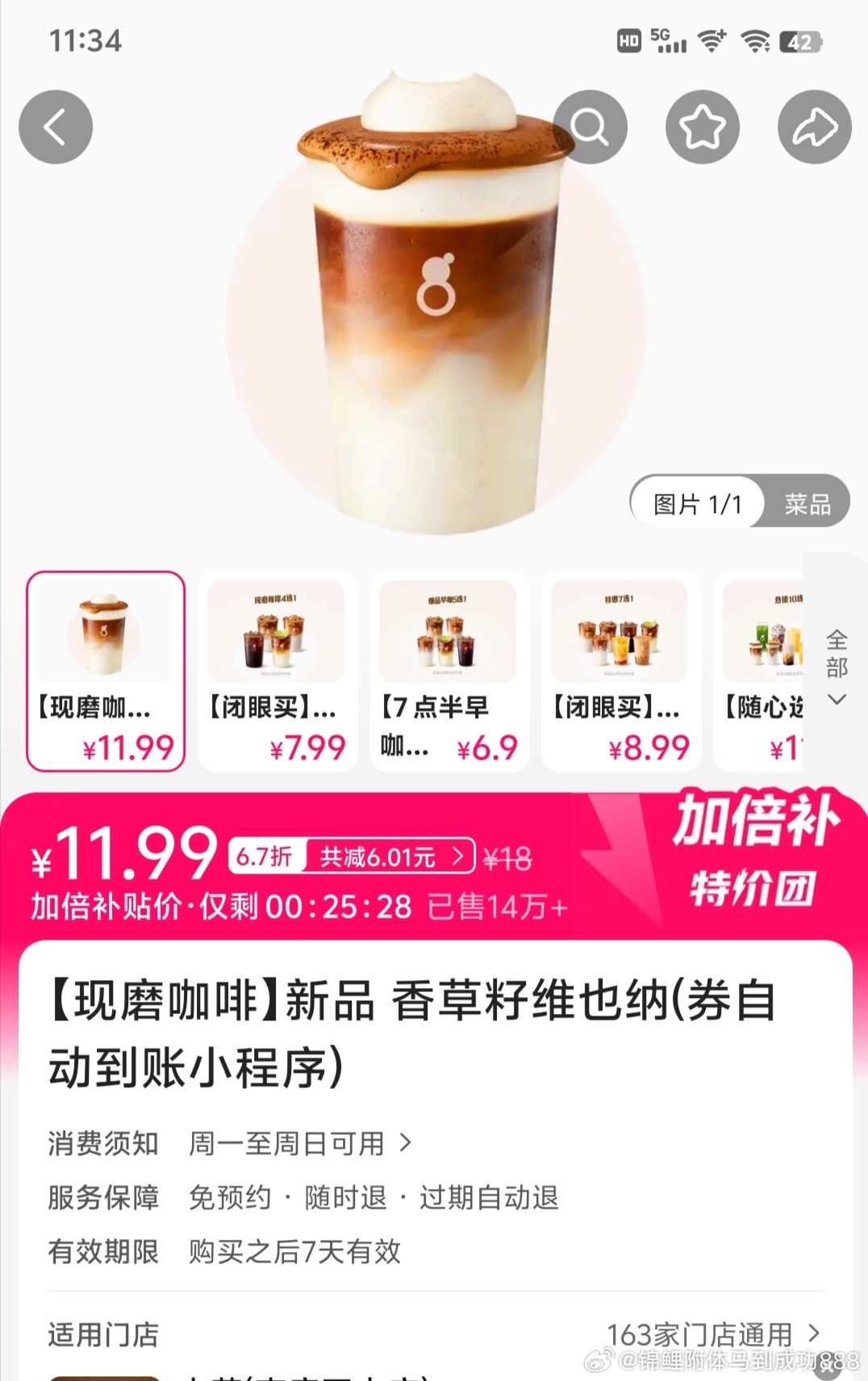Select the 图片 1/1 segment
The height and width of the screenshot is (1381, 868).
[x=697, y=504]
